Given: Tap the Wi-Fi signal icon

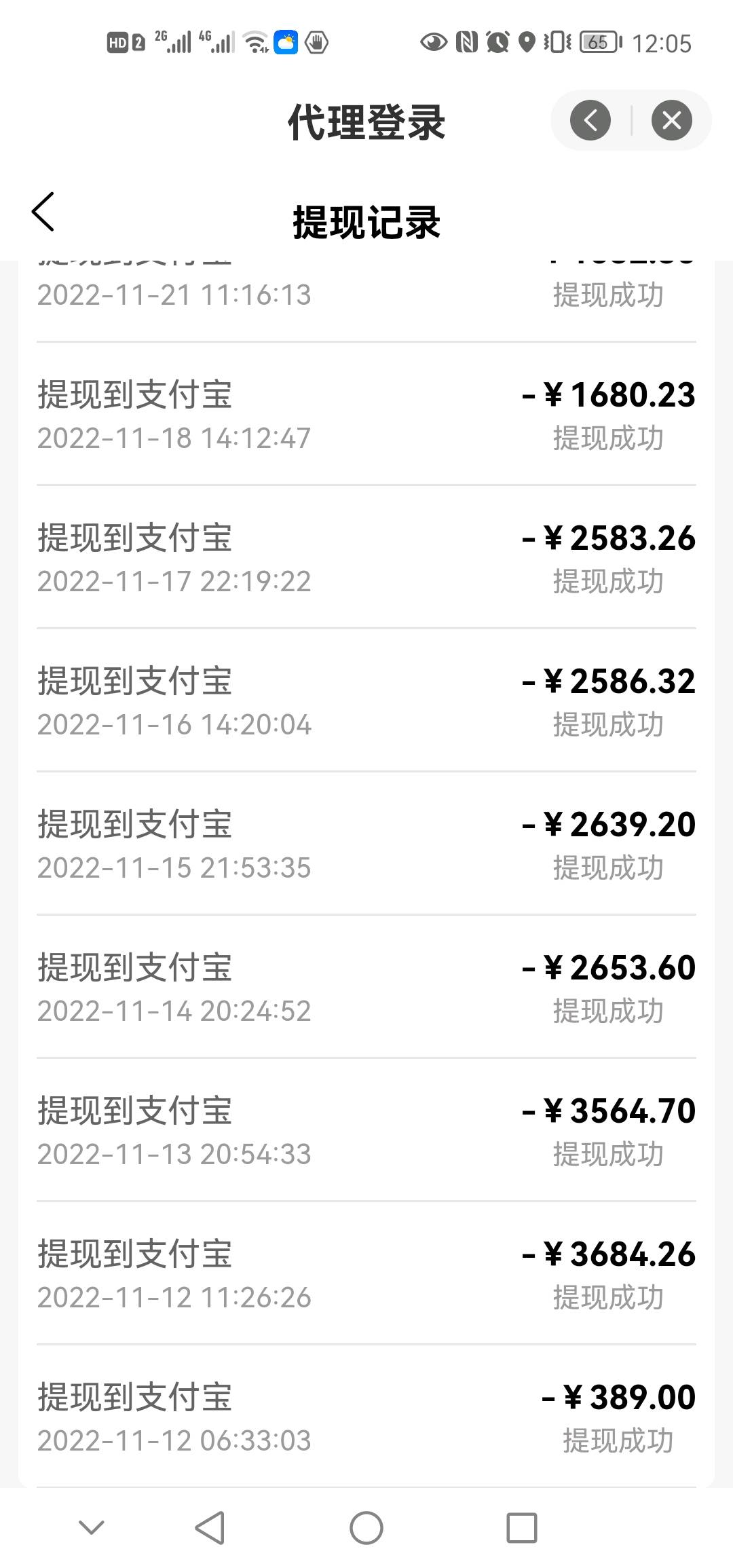Looking at the screenshot, I should tap(255, 42).
